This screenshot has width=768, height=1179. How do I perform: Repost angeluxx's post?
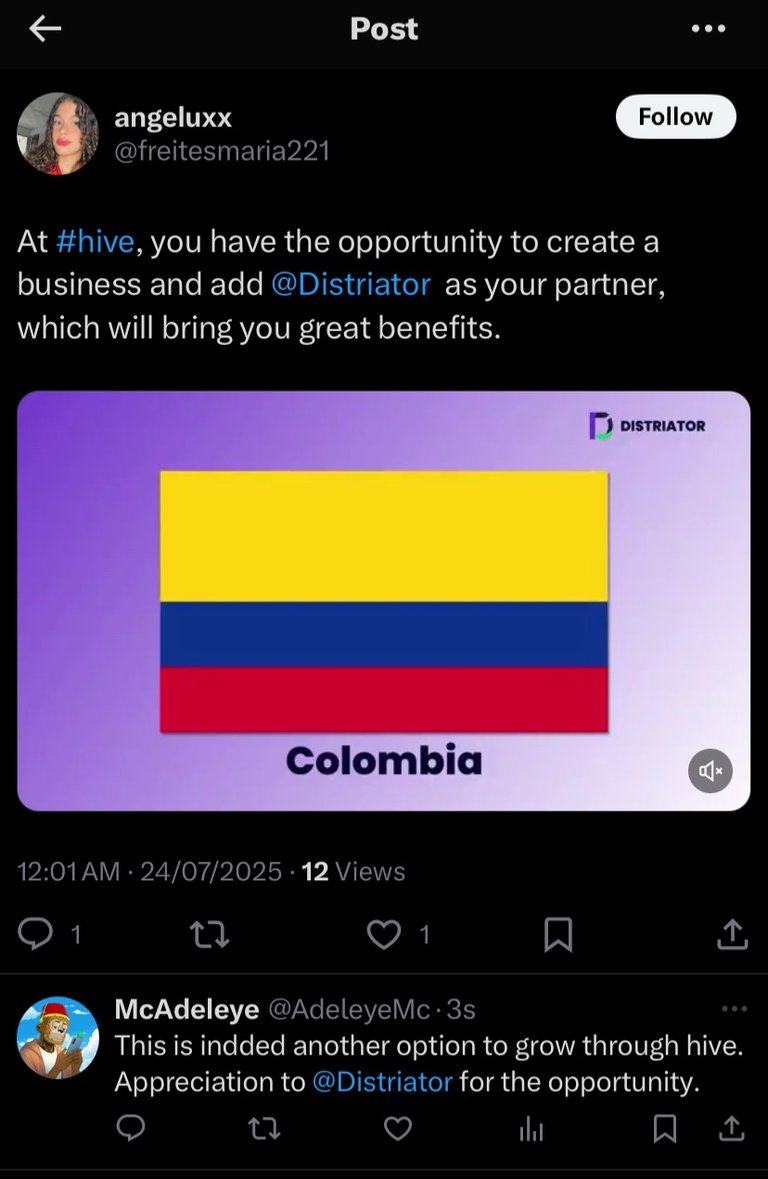[x=210, y=934]
